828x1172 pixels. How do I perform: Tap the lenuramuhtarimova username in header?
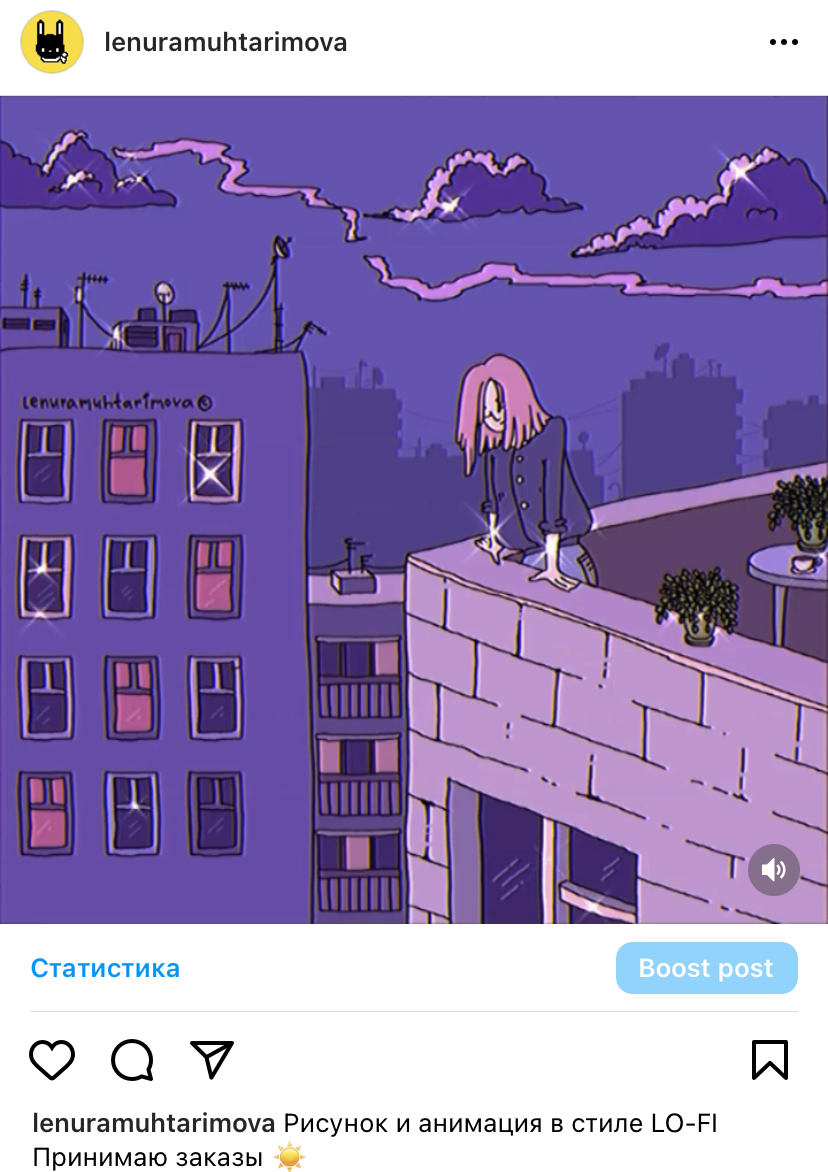(226, 42)
